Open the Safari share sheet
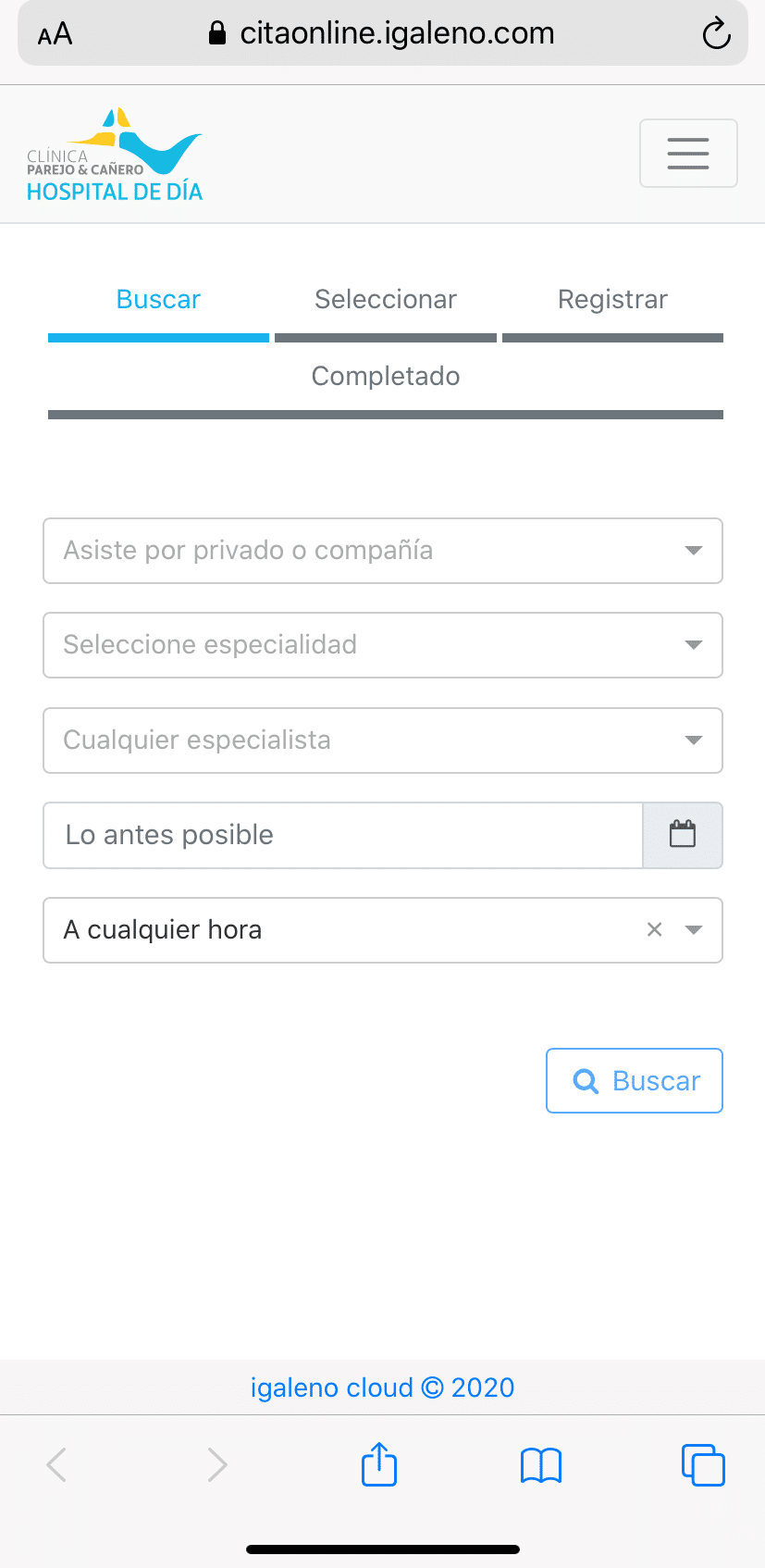Viewport: 765px width, 1568px height. (x=379, y=1464)
